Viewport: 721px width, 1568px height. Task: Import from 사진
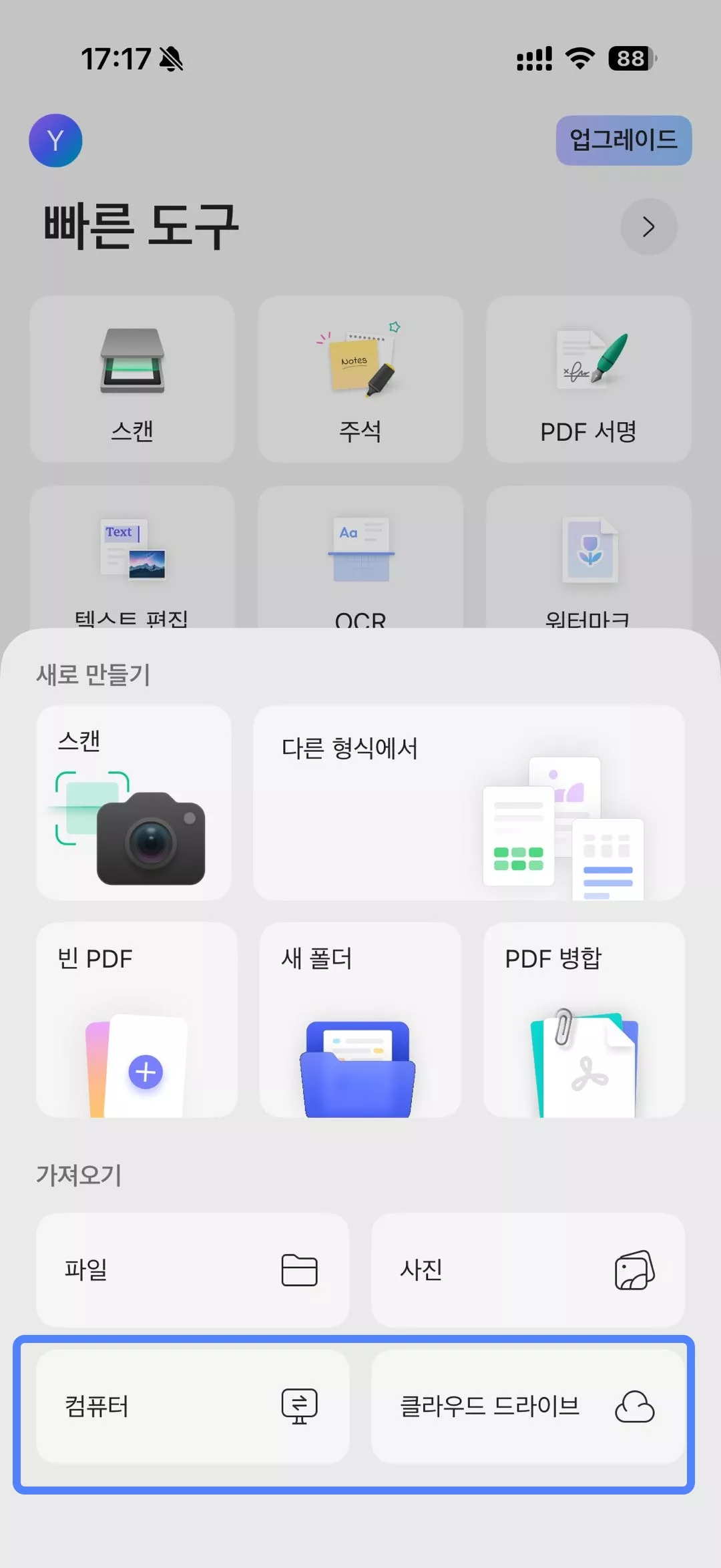point(527,1269)
